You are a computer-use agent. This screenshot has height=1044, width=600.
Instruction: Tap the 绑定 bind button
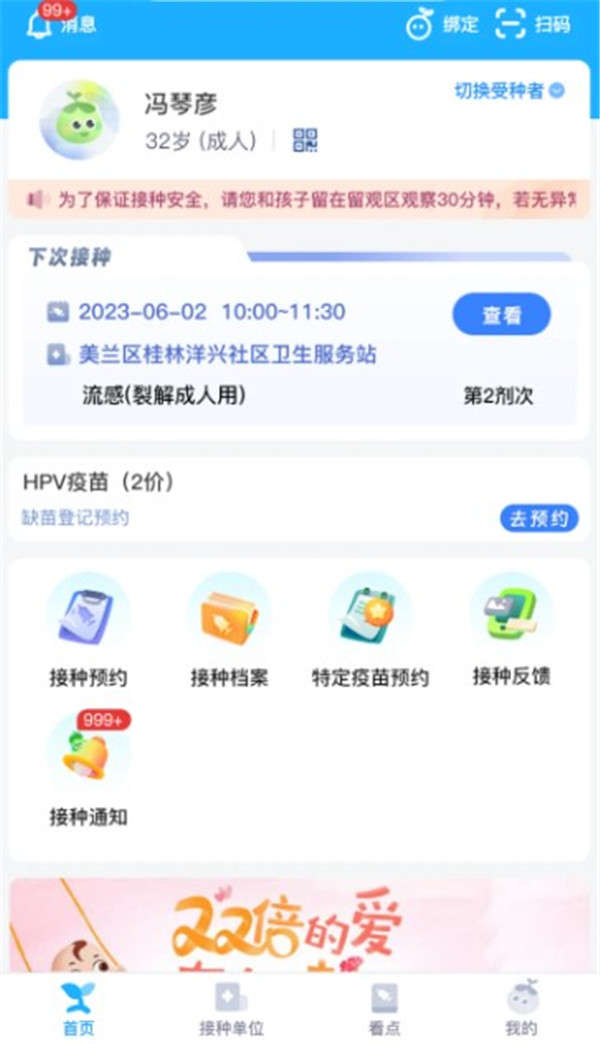pos(442,26)
